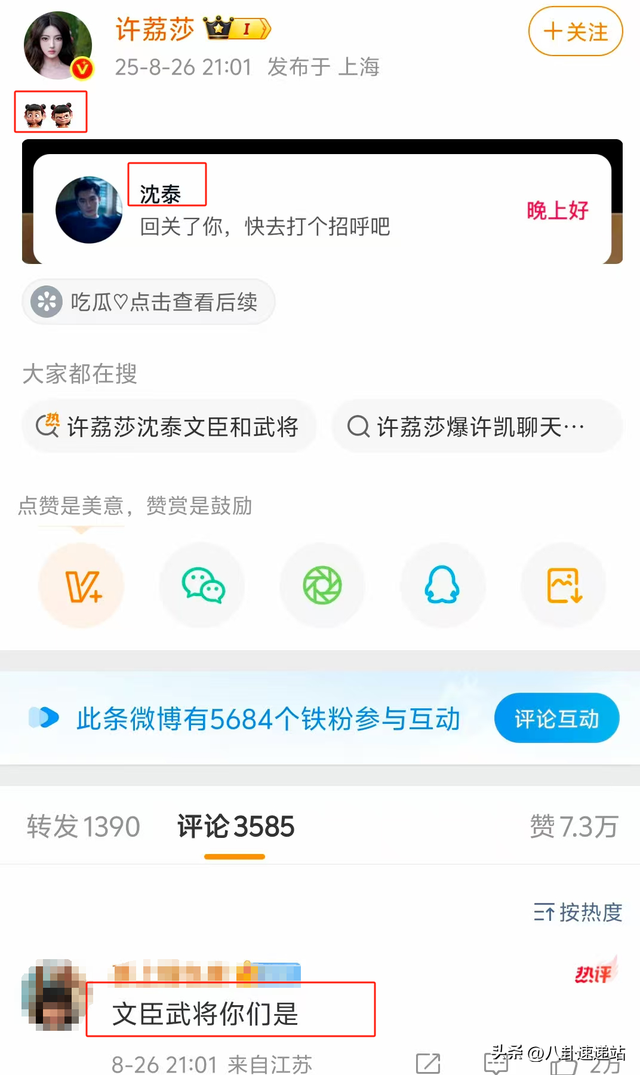
Task: Share this post to WeChat Moments
Action: pyautogui.click(x=323, y=585)
